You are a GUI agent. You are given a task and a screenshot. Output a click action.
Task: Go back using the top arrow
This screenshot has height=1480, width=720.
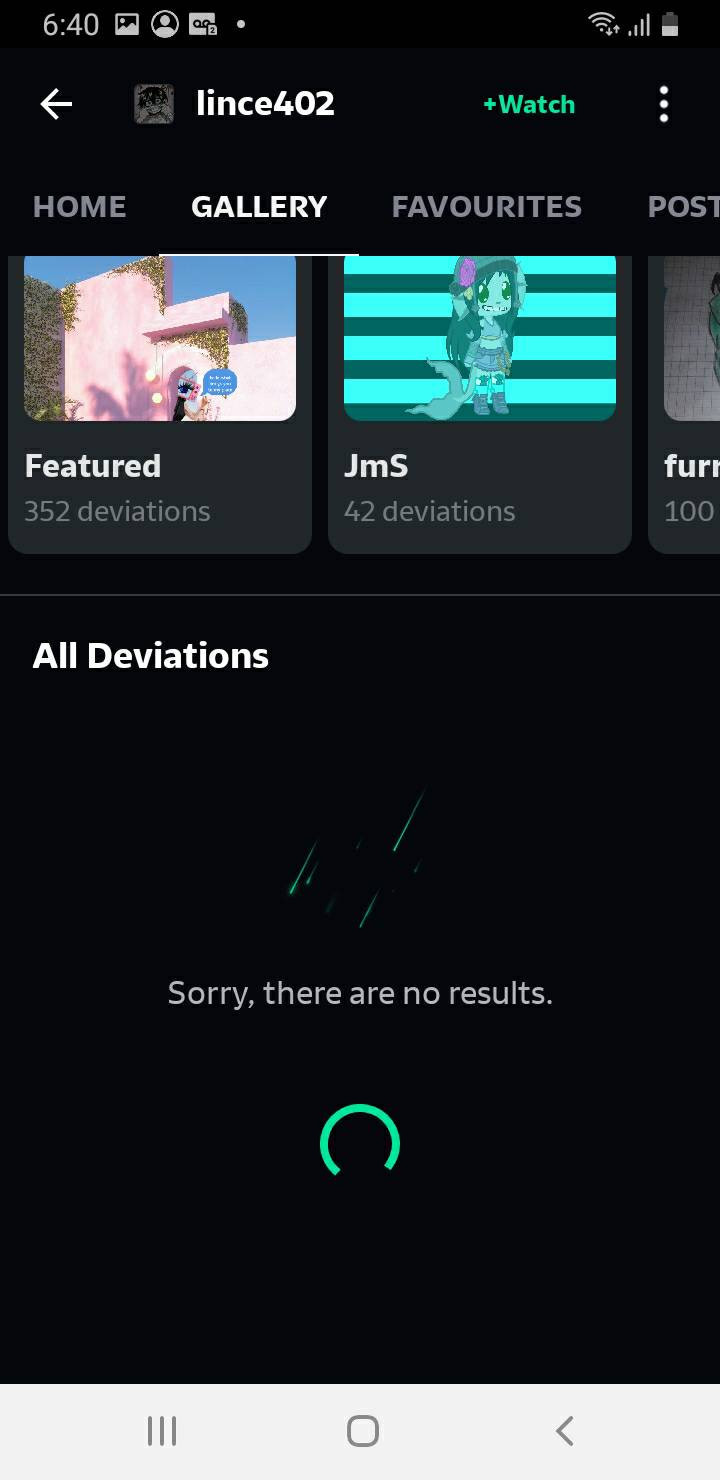click(56, 104)
